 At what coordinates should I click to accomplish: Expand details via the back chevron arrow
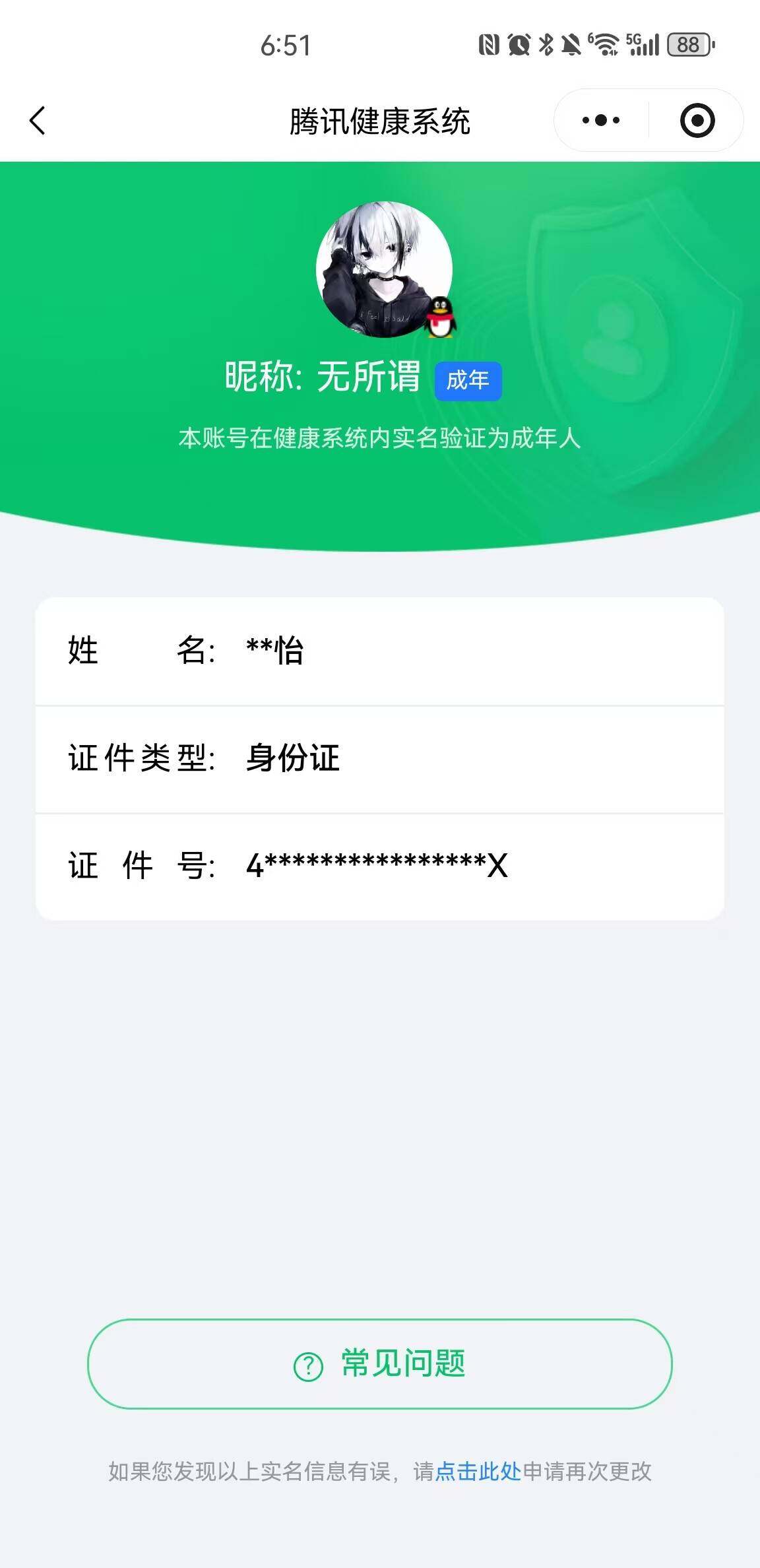(x=38, y=119)
